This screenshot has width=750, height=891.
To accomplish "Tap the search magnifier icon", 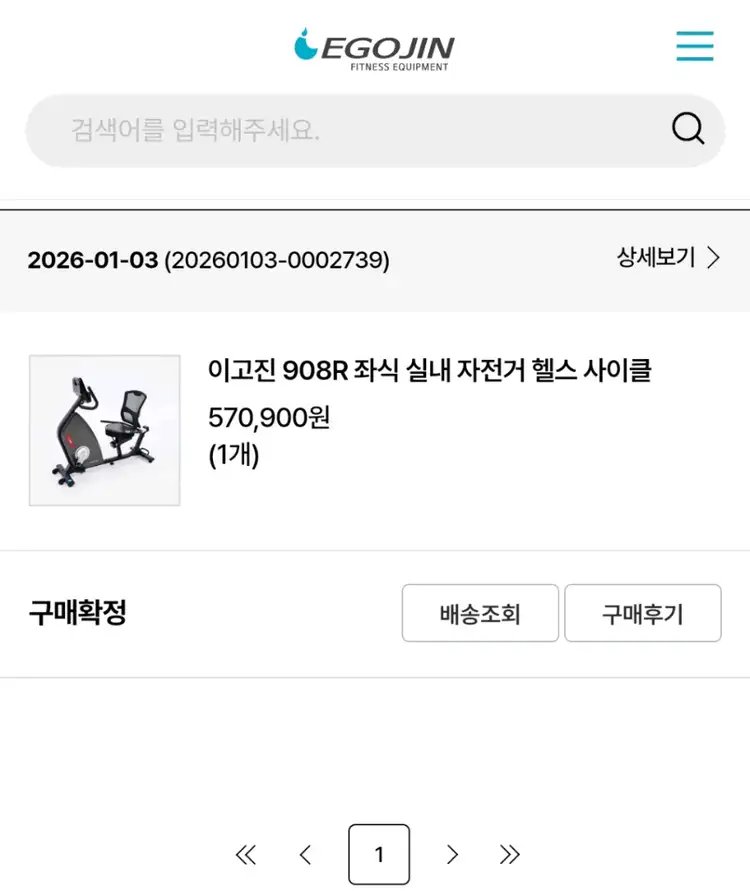I will click(x=688, y=128).
